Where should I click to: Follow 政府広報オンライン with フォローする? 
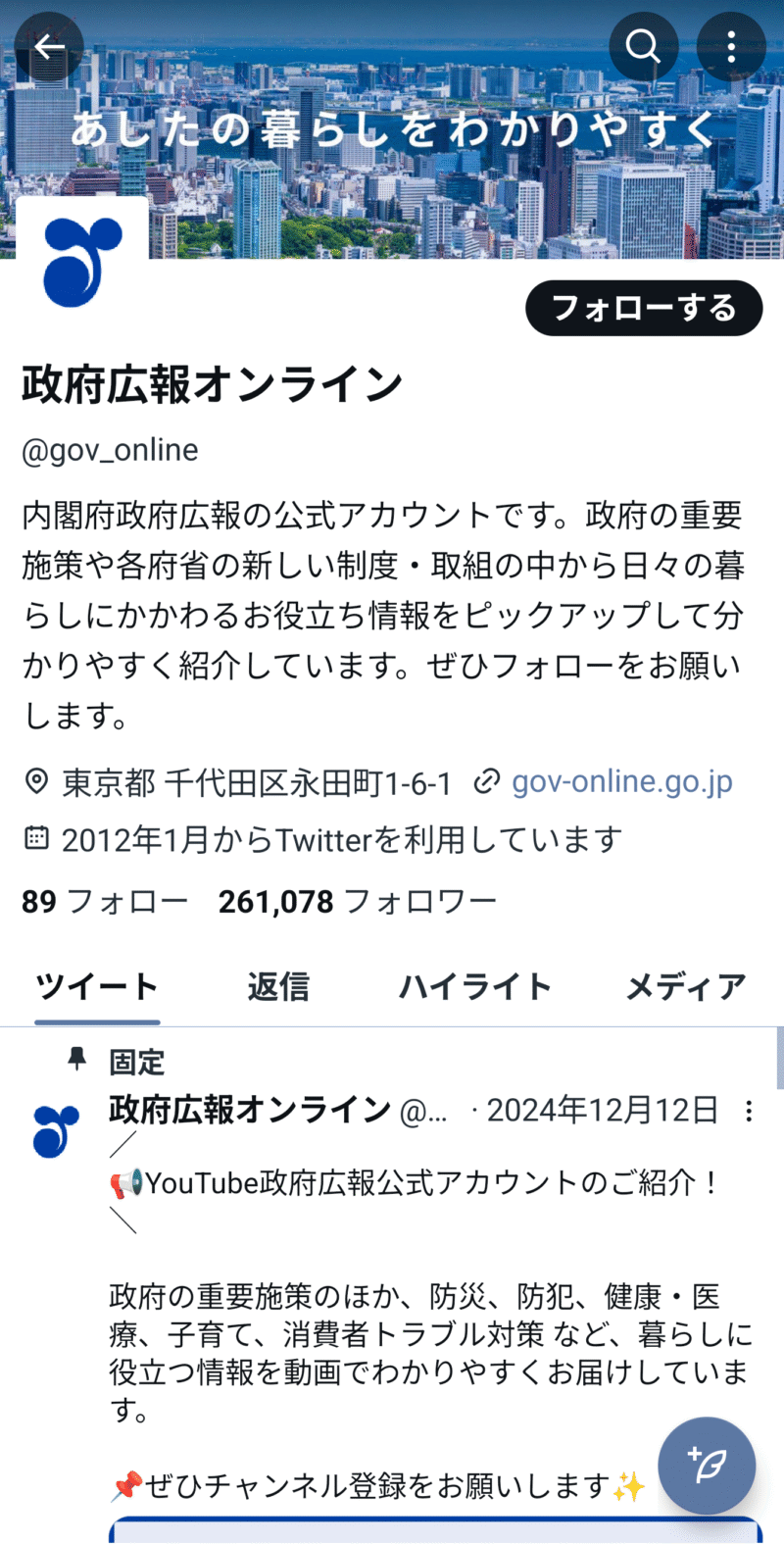click(x=644, y=308)
